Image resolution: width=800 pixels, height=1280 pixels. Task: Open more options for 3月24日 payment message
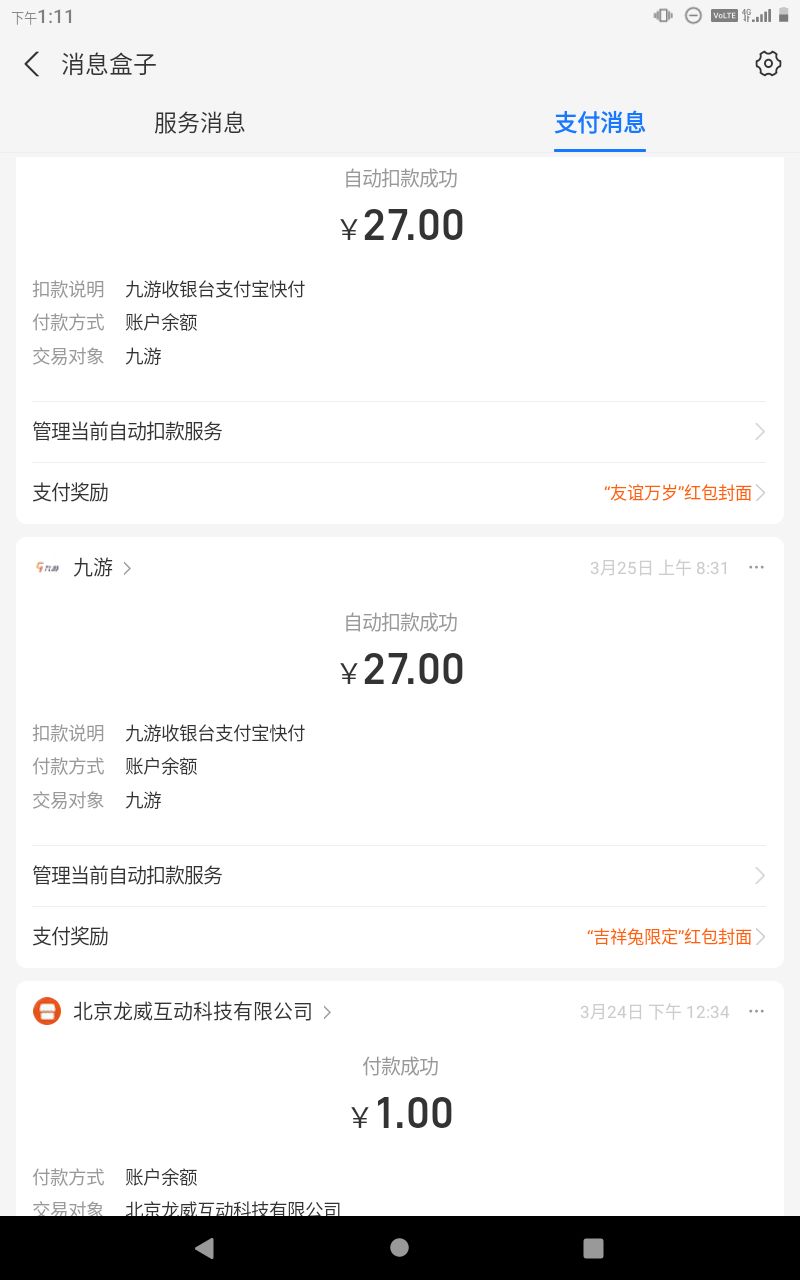[756, 1012]
